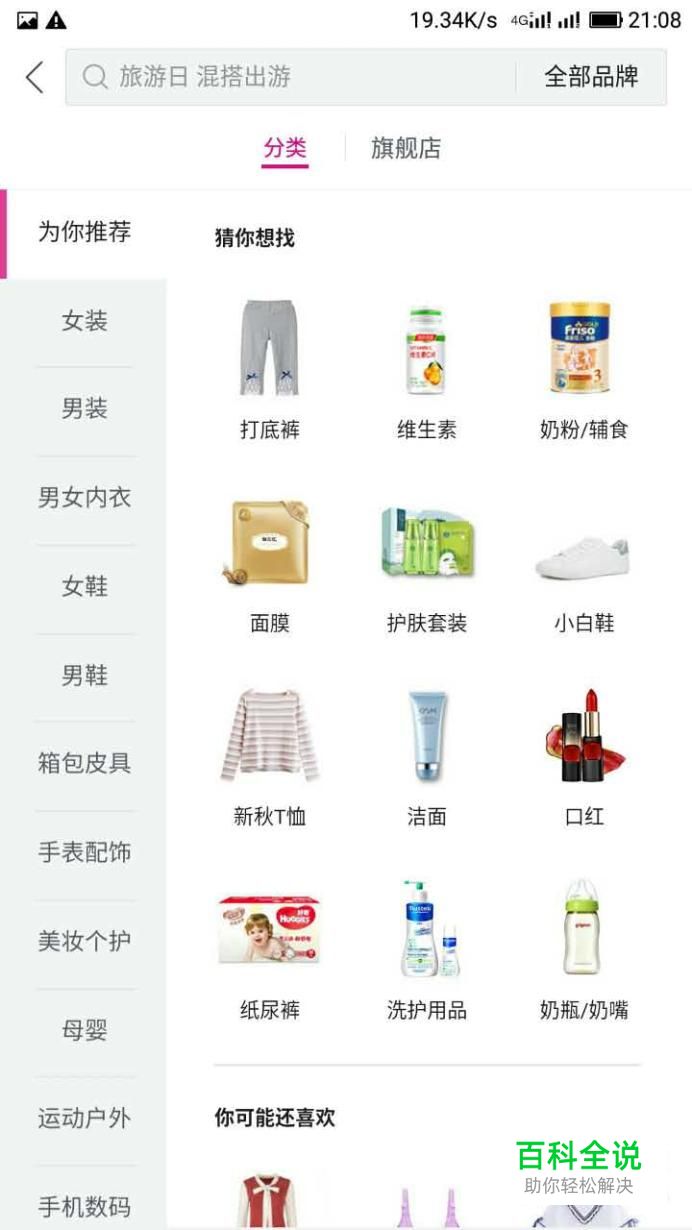Open the 全部品牌 brands button
Screen dimensions: 692x1230
coord(591,77)
